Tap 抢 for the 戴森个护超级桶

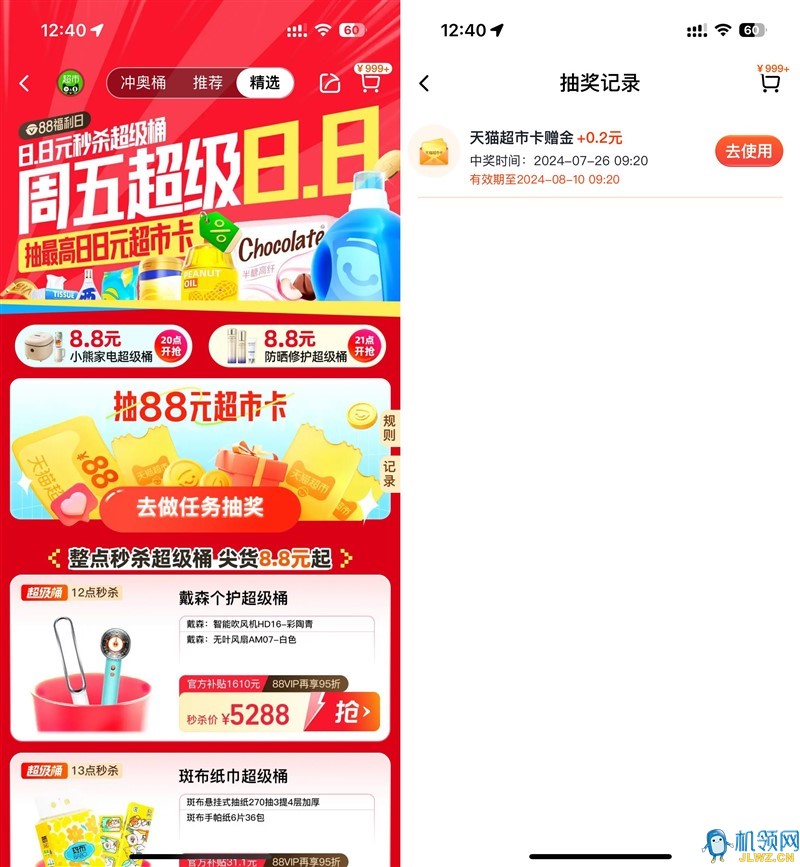click(345, 712)
